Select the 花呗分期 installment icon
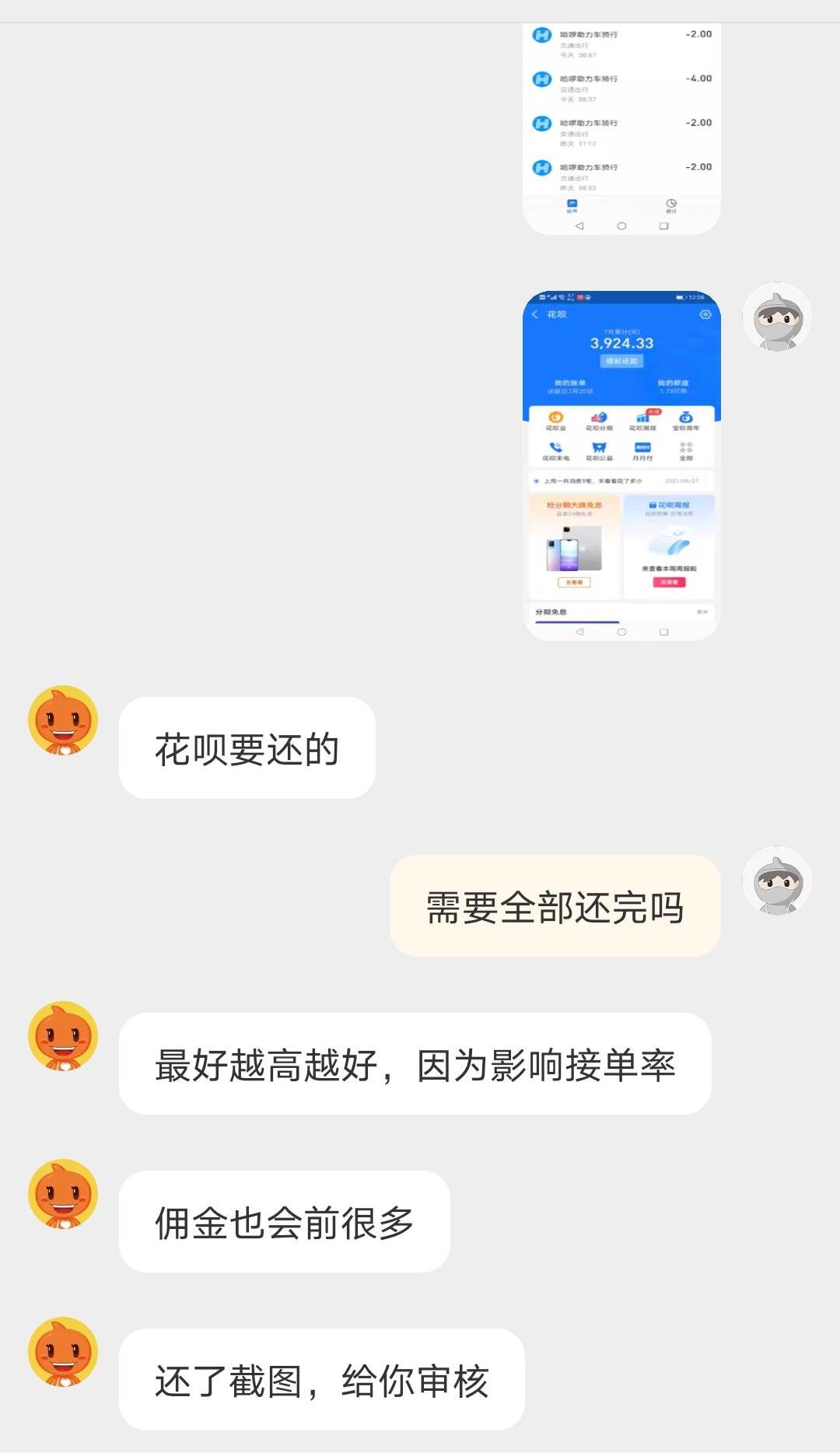840x1453 pixels. point(600,418)
